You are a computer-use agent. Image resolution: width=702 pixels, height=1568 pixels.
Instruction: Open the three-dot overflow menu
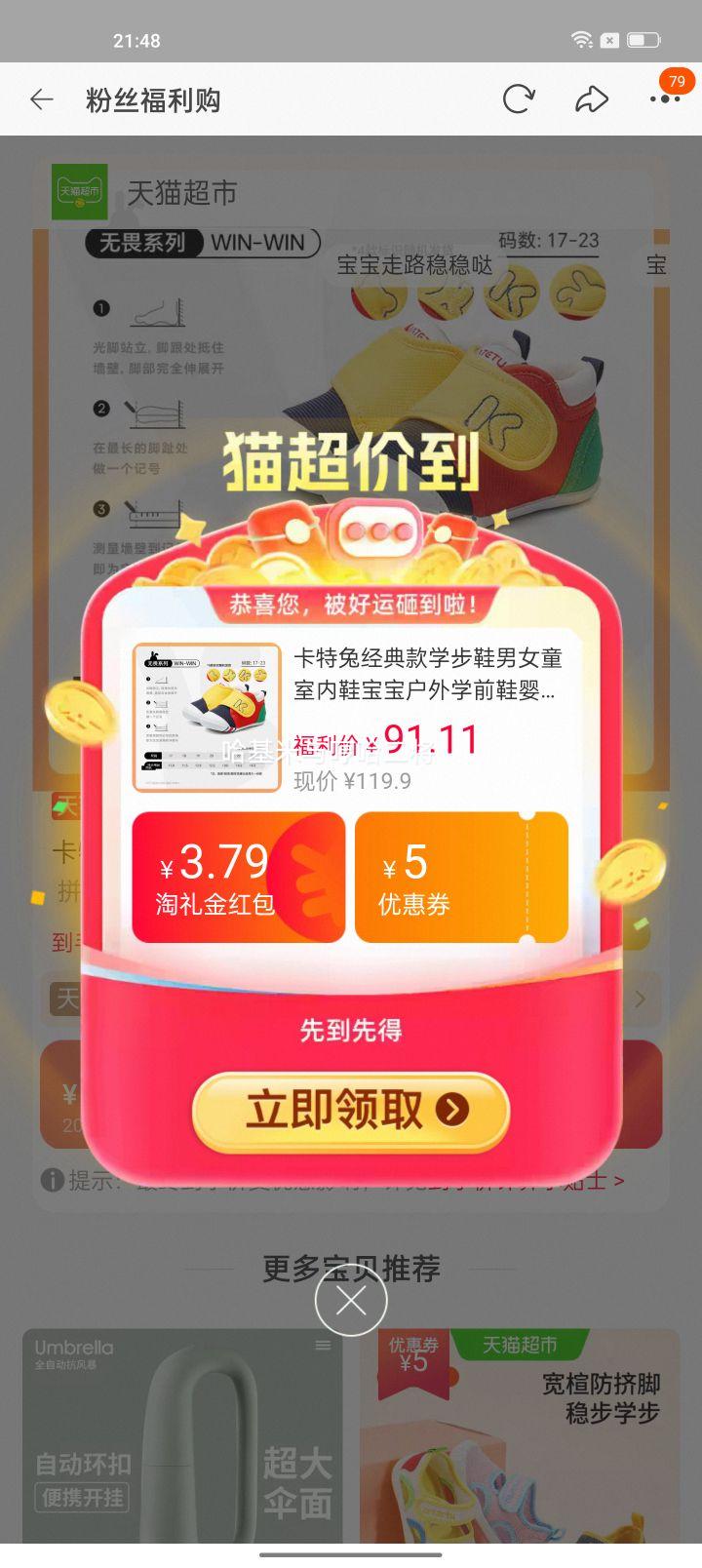click(665, 99)
